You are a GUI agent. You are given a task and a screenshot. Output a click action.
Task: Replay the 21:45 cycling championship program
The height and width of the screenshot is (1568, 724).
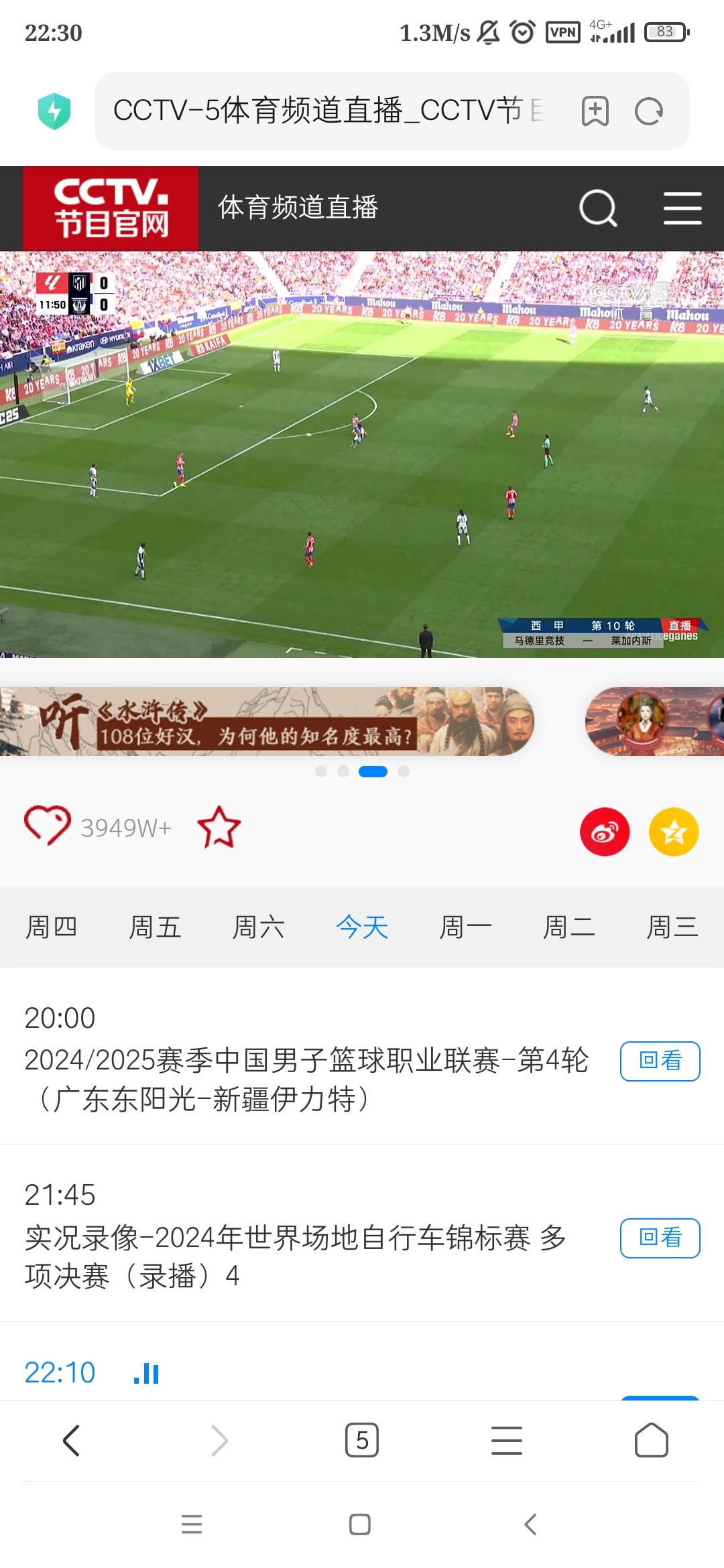click(x=660, y=1238)
